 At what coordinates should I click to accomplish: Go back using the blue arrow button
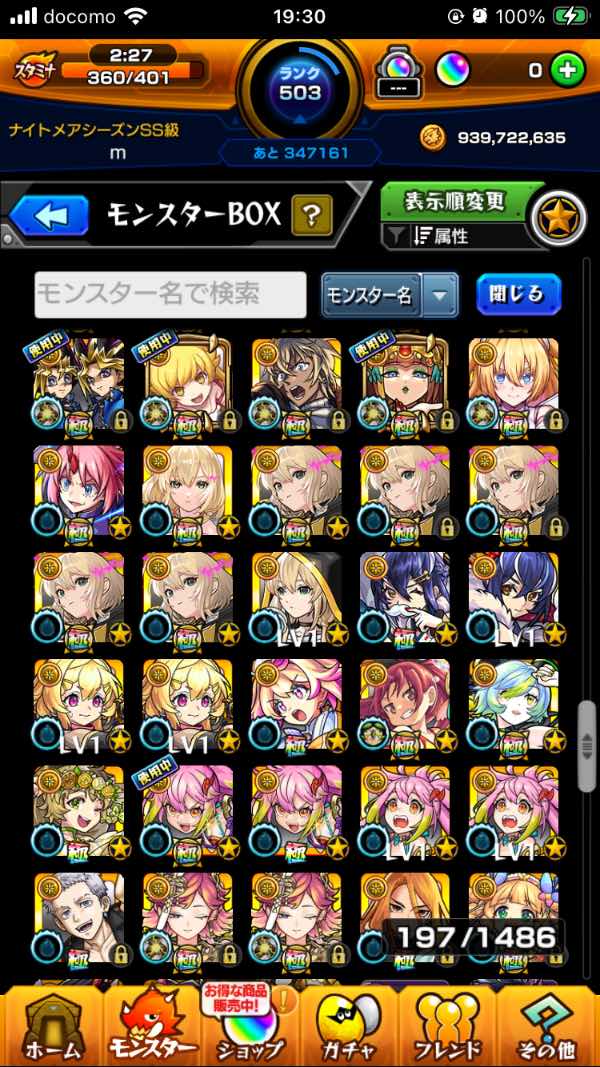click(x=49, y=215)
